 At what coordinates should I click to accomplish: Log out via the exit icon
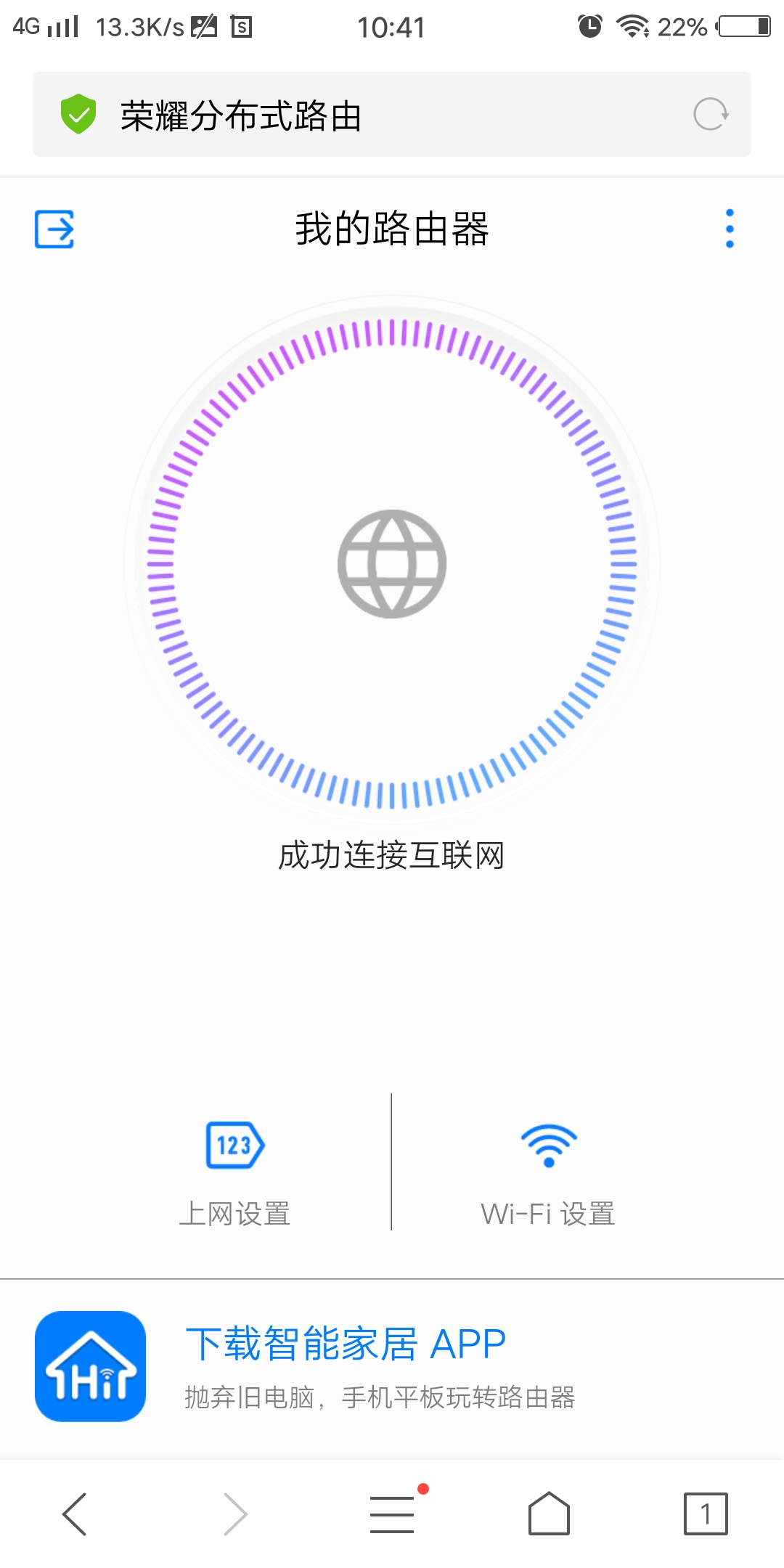coord(54,229)
